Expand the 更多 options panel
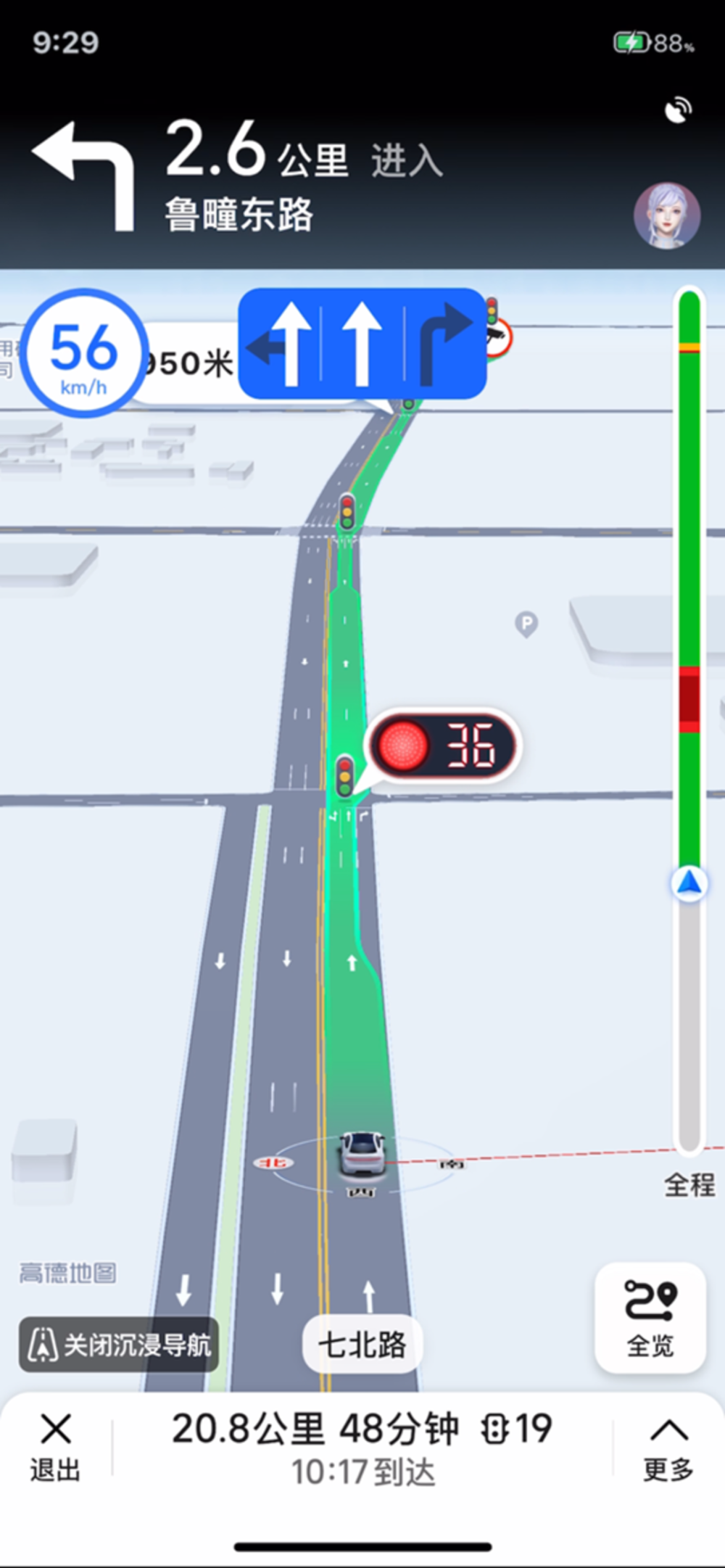Viewport: 725px width, 1568px height. click(x=668, y=1446)
